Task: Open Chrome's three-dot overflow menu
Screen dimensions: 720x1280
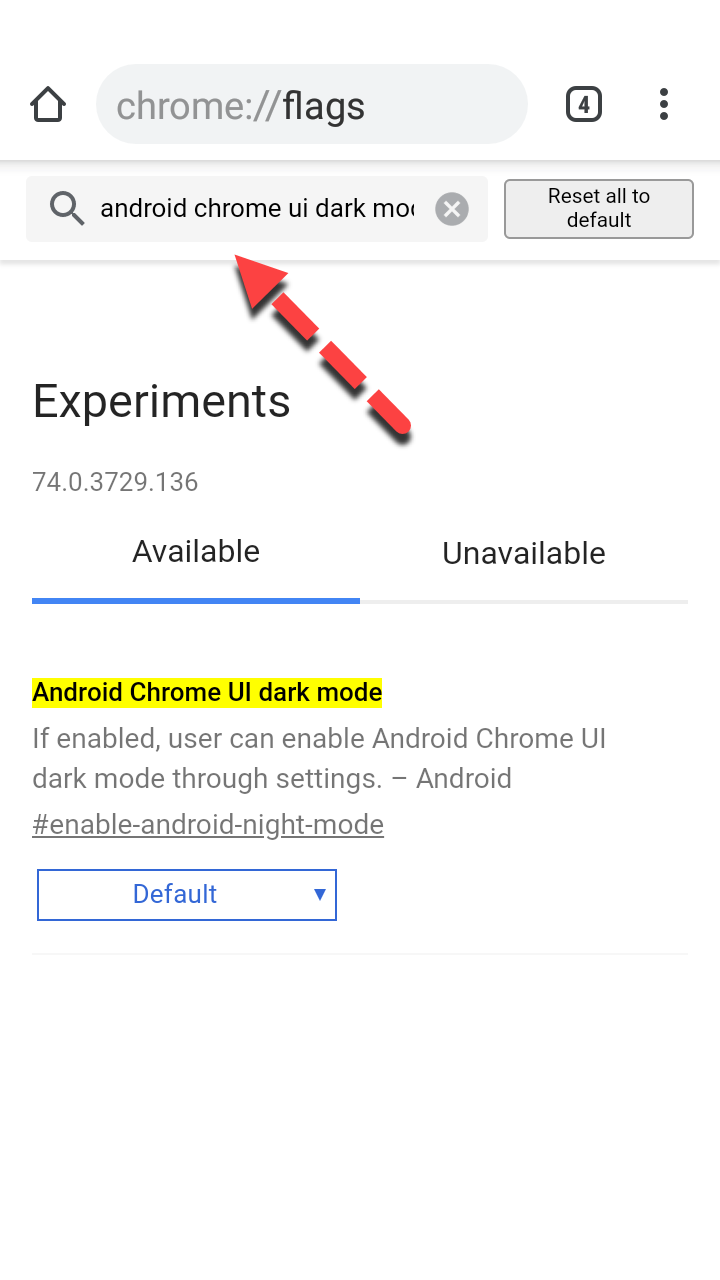Action: click(x=664, y=104)
